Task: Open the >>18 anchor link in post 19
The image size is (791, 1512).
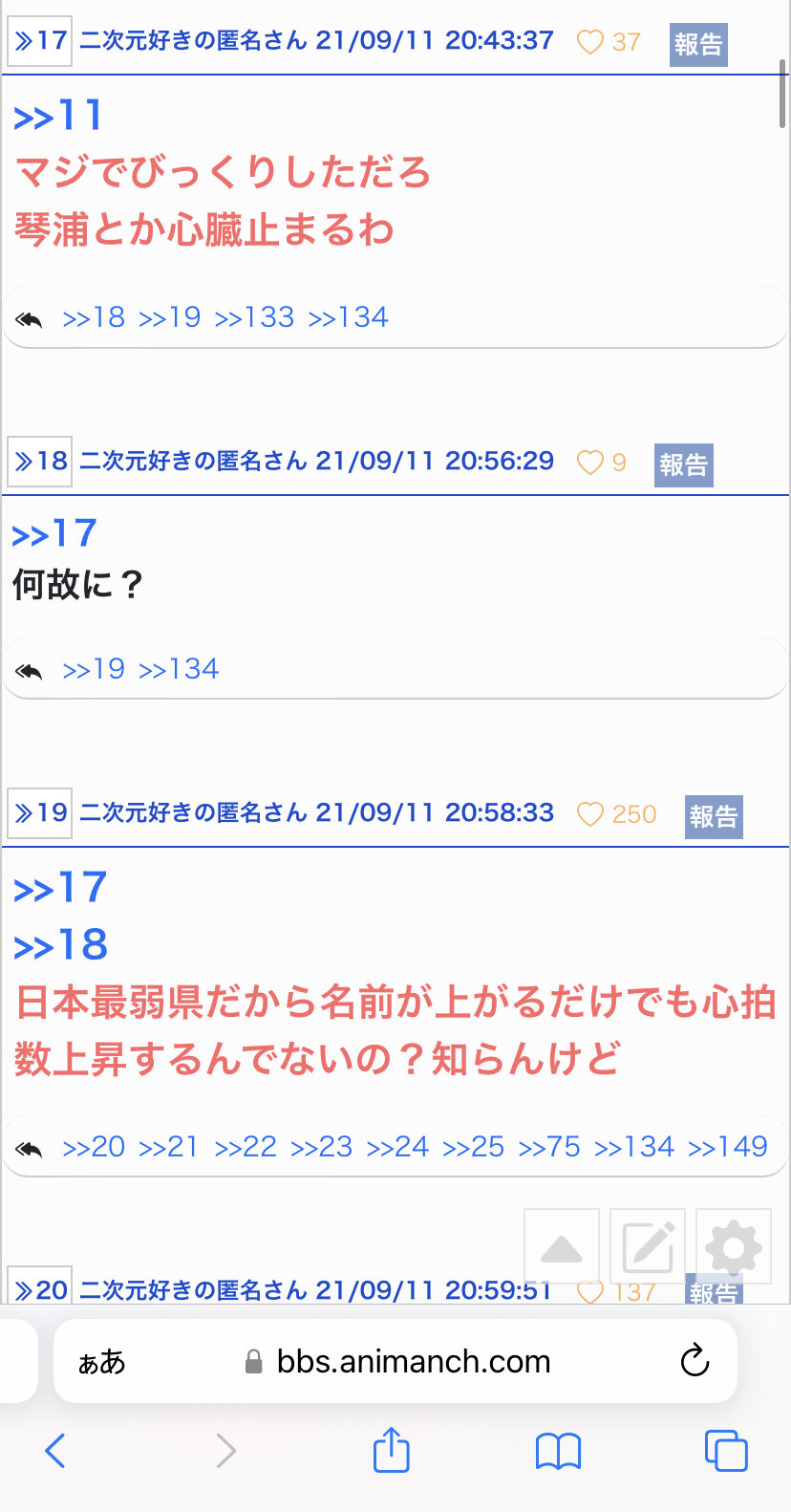Action: pos(60,945)
